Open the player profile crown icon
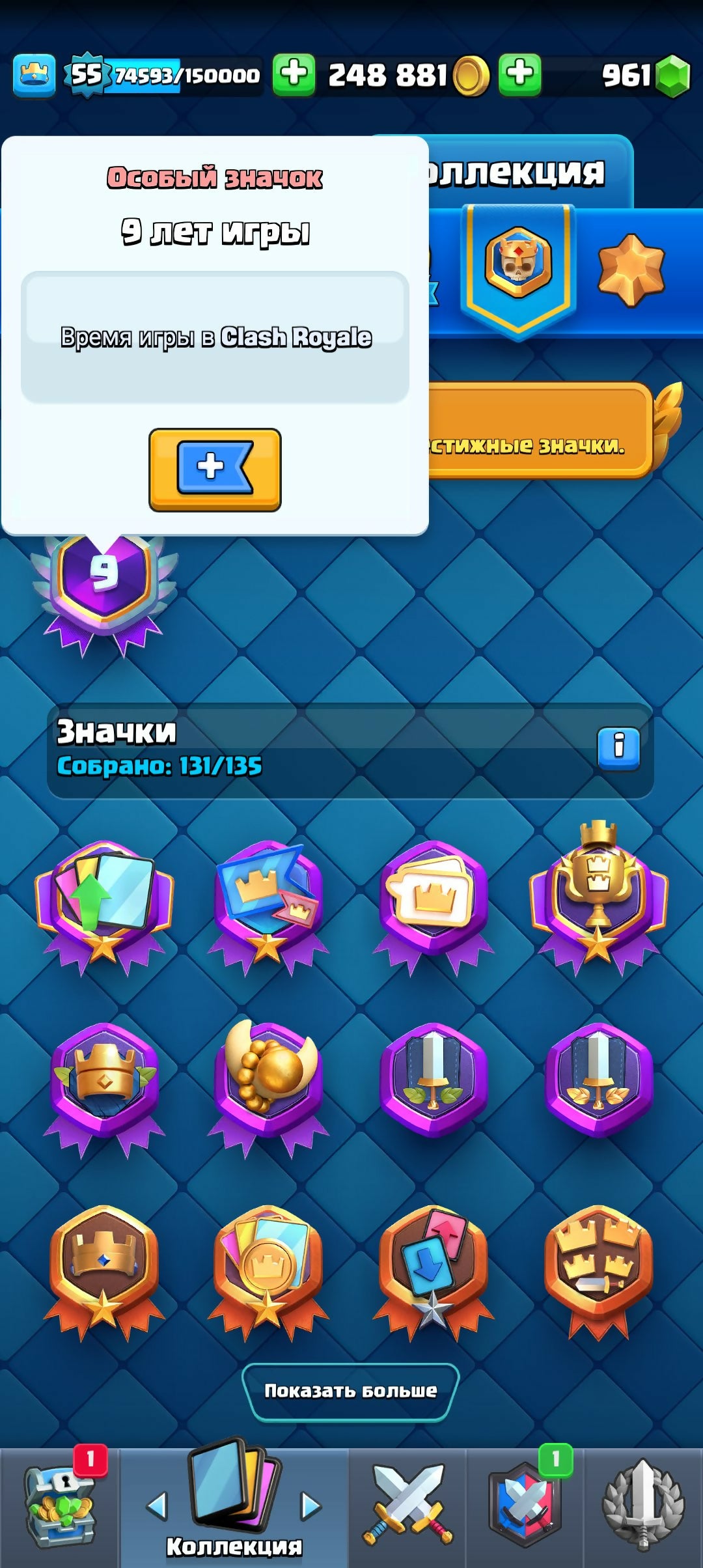This screenshot has height=1568, width=703. tap(34, 76)
